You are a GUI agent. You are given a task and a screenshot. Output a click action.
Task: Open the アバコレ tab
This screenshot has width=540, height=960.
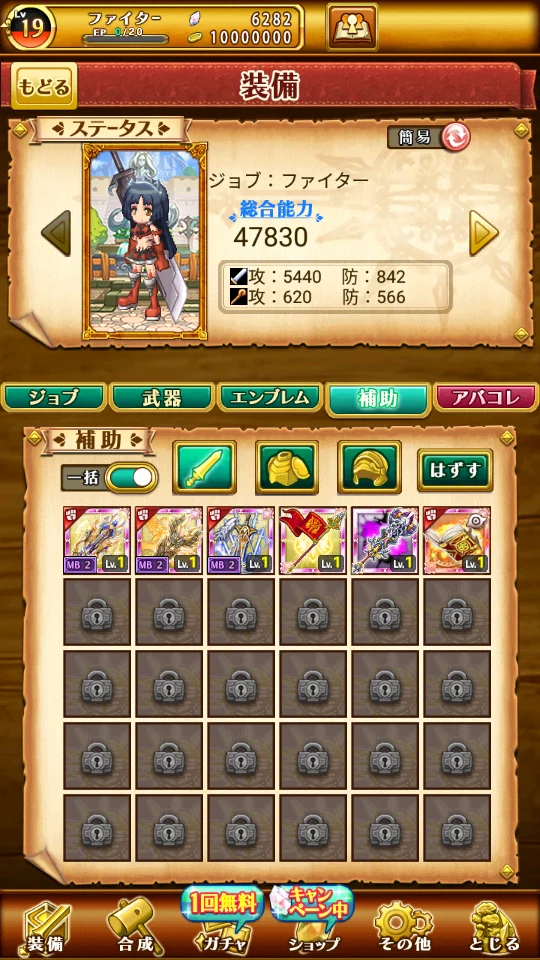click(x=486, y=398)
